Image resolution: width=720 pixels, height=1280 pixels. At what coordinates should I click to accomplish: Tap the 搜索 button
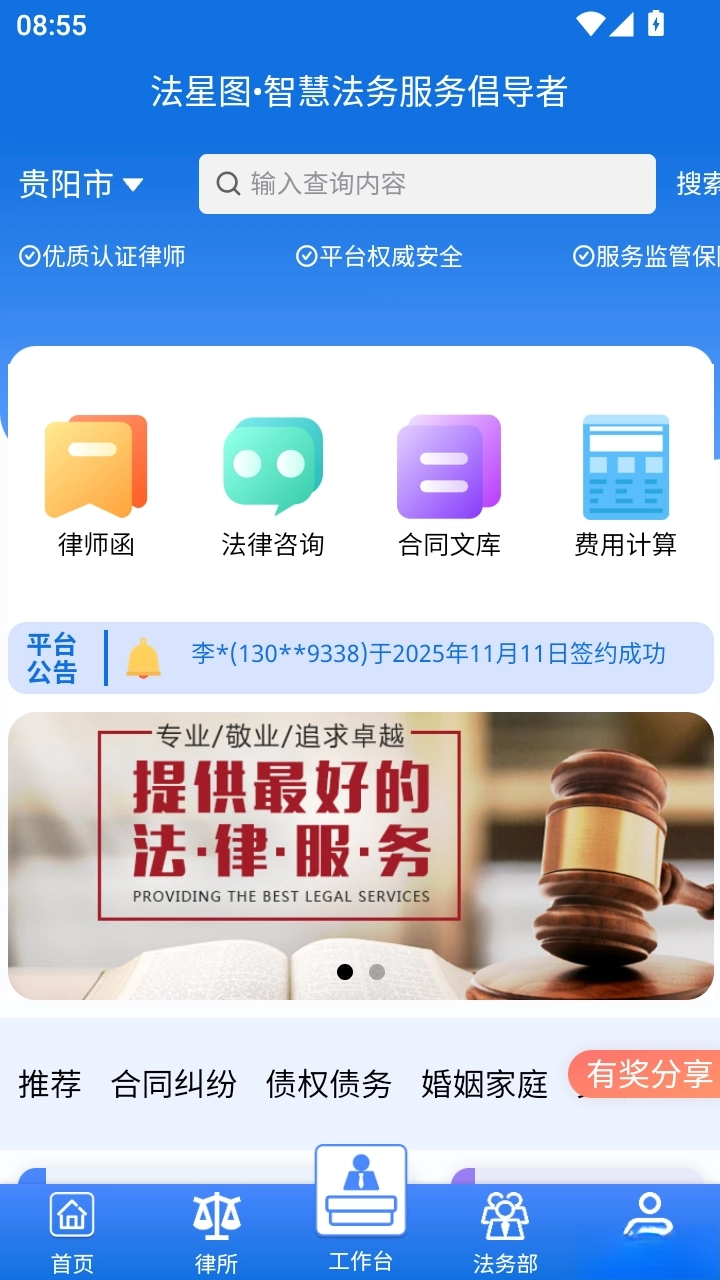[698, 184]
